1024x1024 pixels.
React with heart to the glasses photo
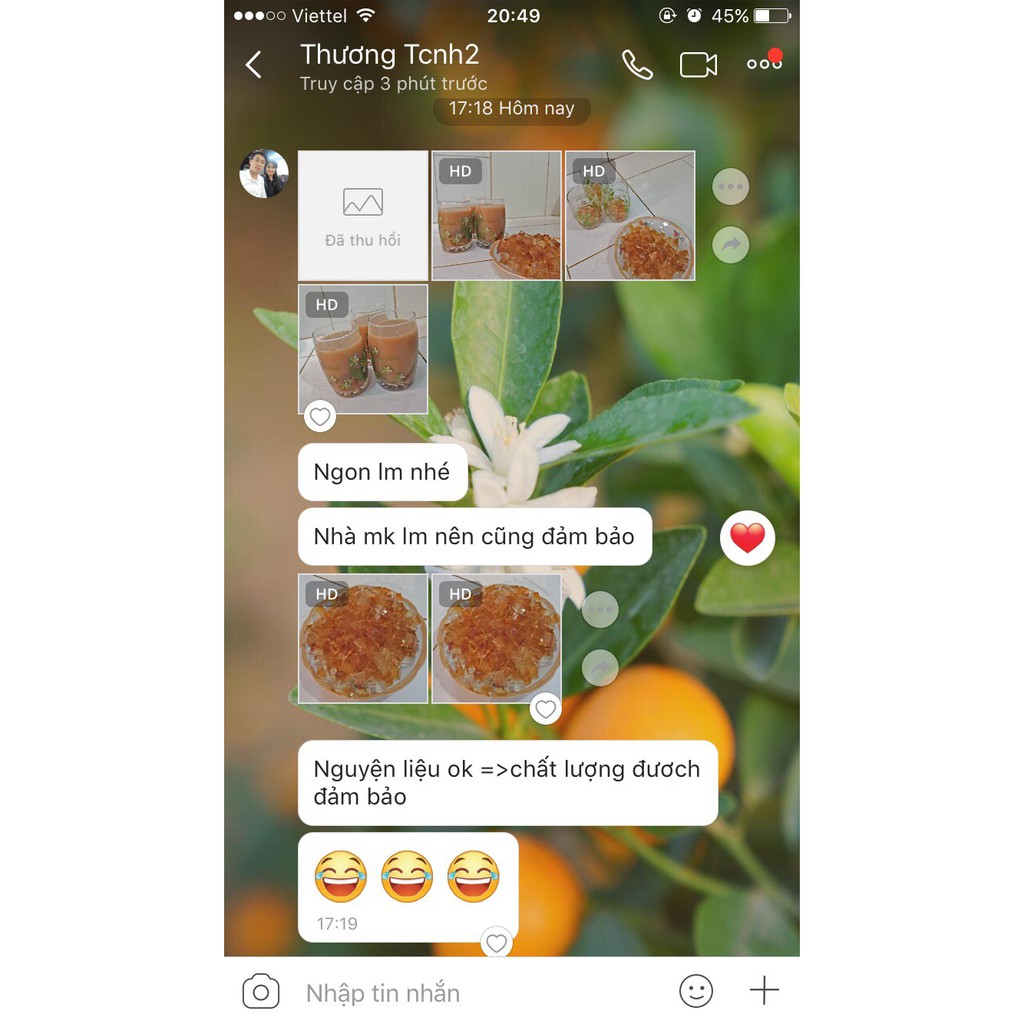pyautogui.click(x=320, y=416)
